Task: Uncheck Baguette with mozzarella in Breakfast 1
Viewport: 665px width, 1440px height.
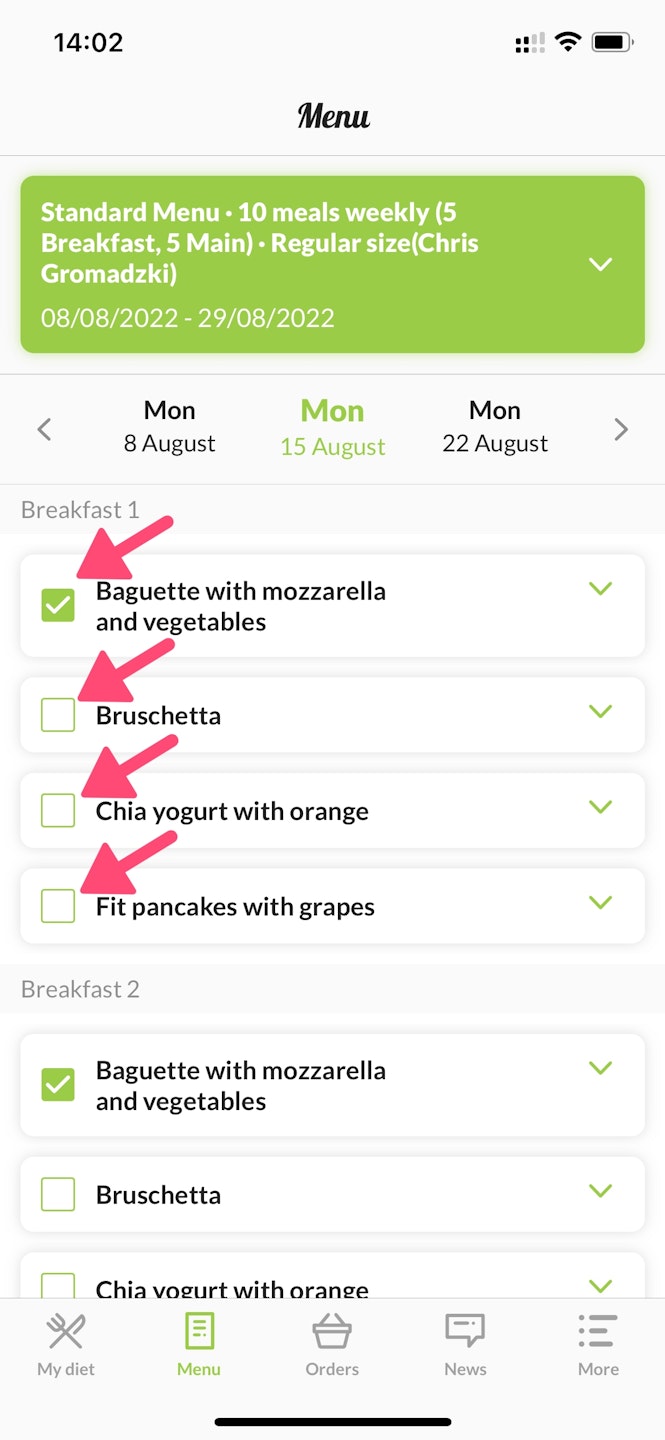Action: coord(58,605)
